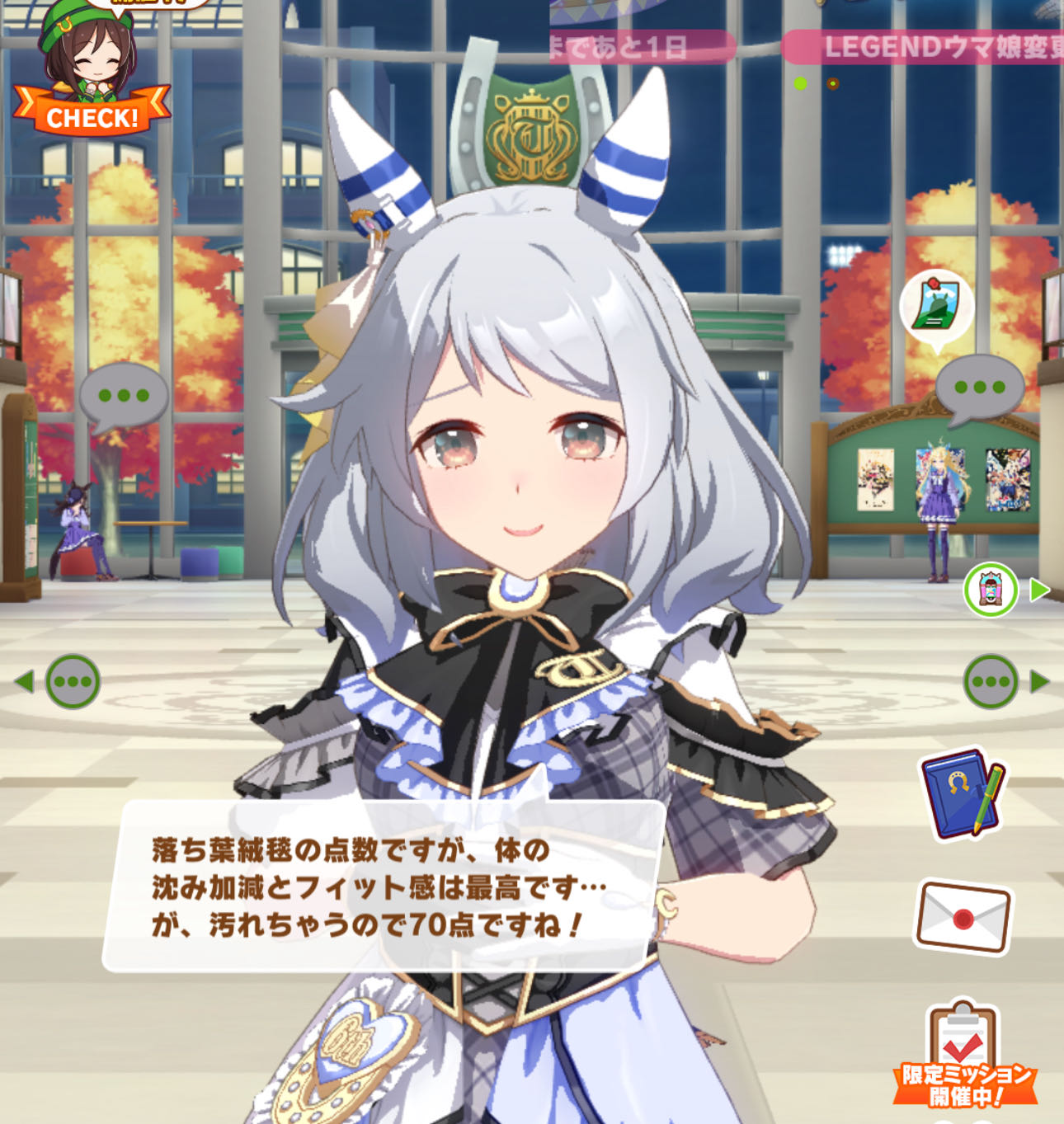Tap the poster item bubble icon

point(936,307)
